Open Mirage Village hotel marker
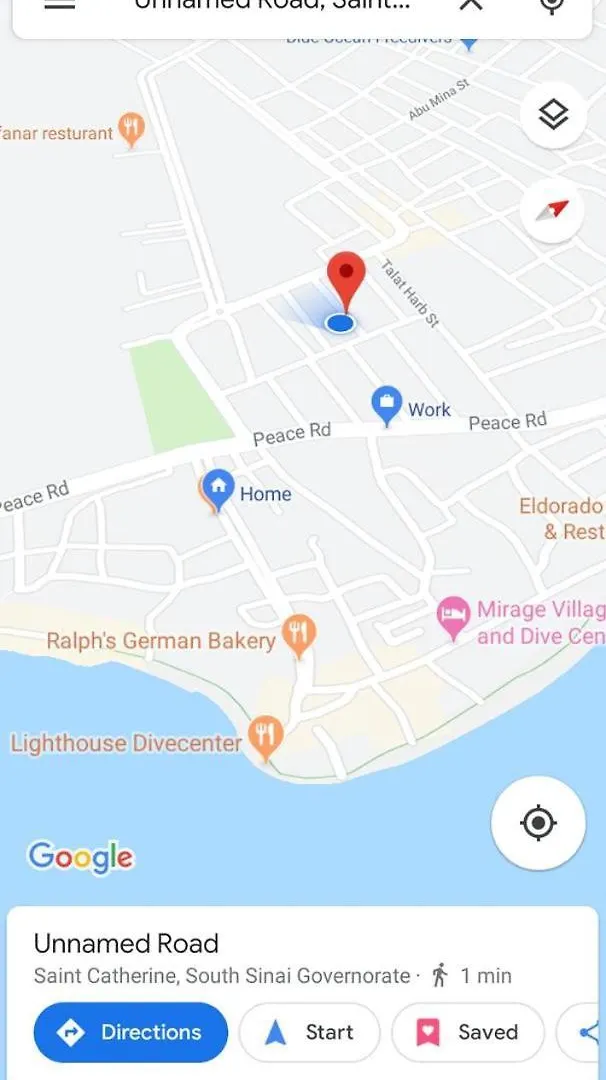The image size is (606, 1080). 453,617
